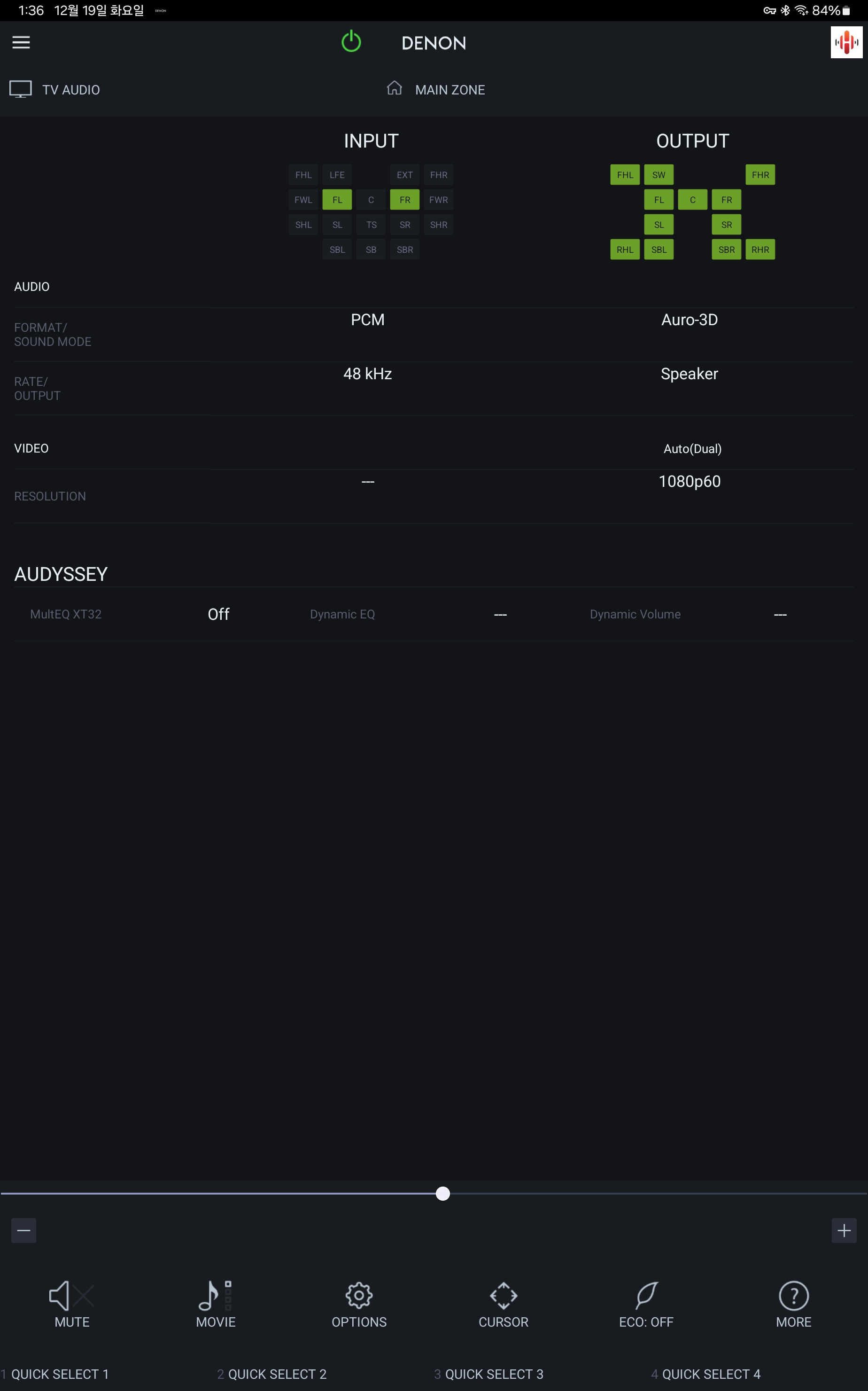
Task: Open the hamburger menu
Action: pos(21,42)
